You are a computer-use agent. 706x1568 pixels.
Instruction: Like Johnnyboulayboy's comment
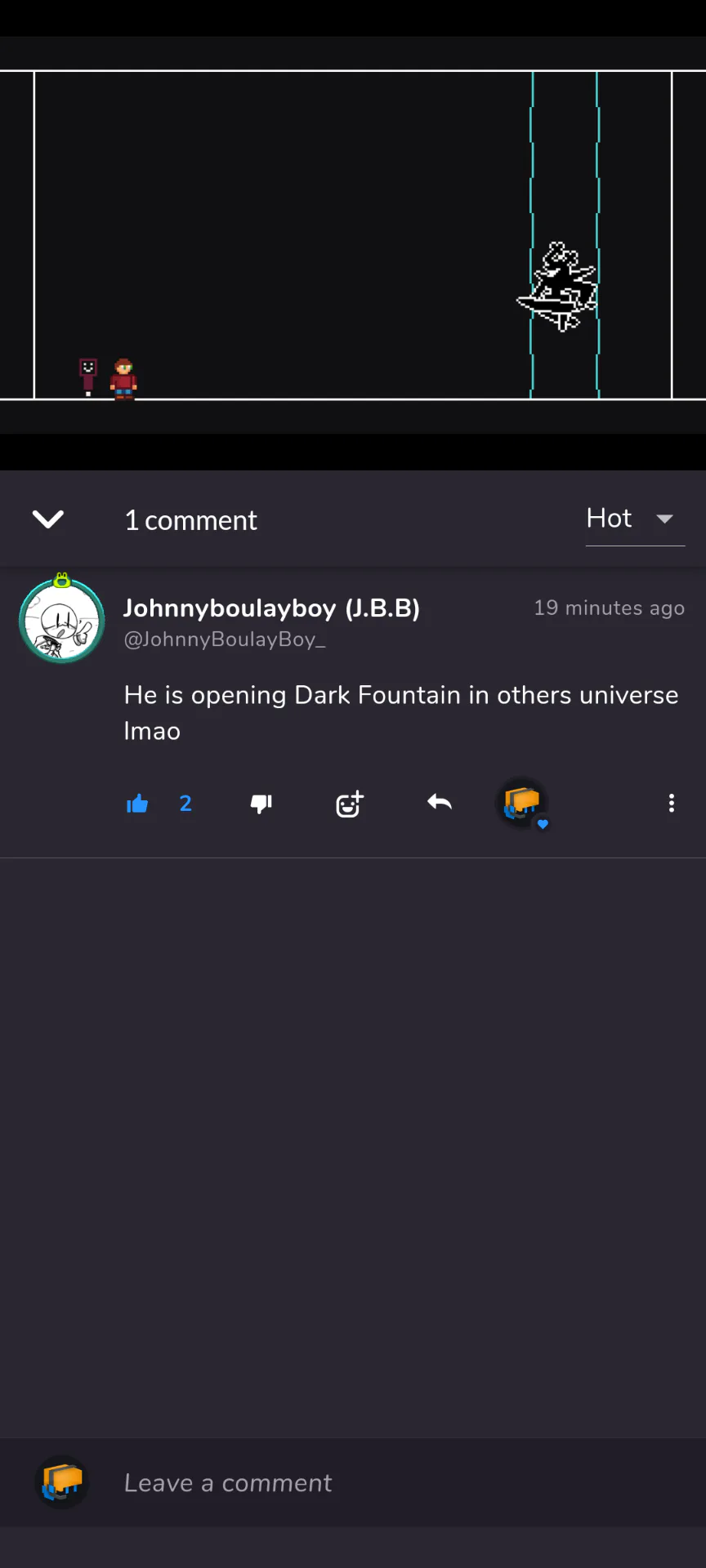coord(137,804)
